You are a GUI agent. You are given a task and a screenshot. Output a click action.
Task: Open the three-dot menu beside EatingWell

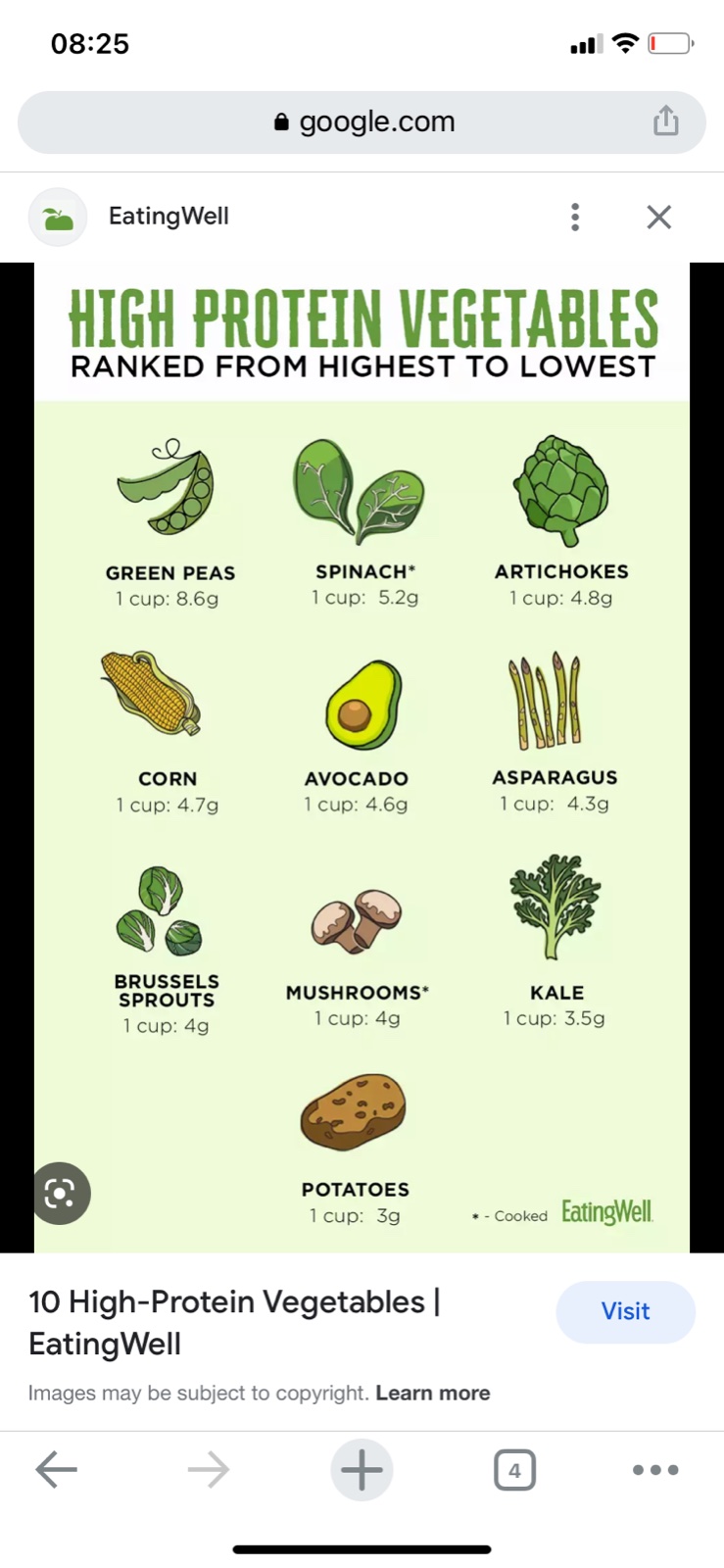pos(575,217)
